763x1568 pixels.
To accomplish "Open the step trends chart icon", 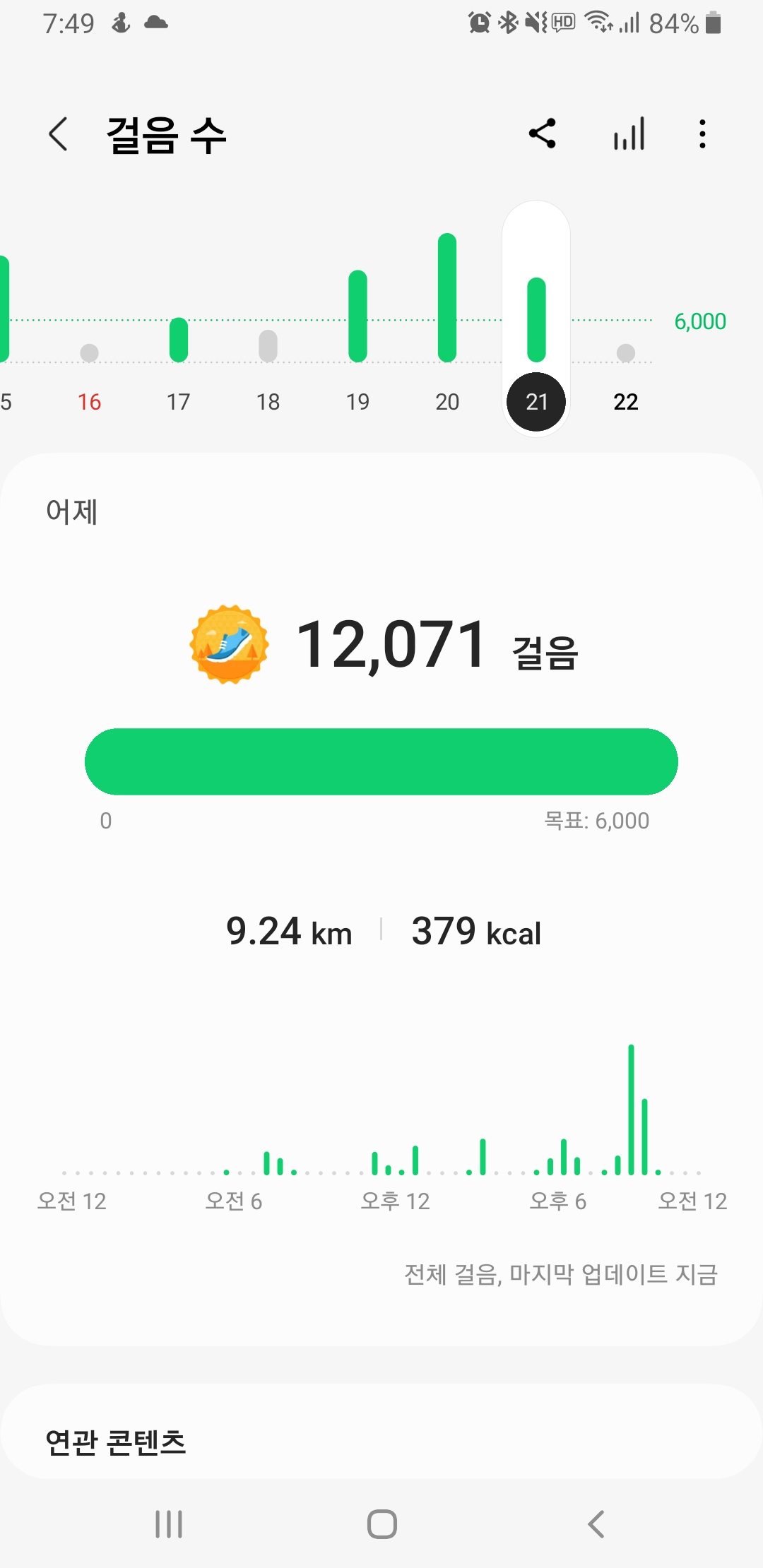I will click(x=629, y=133).
